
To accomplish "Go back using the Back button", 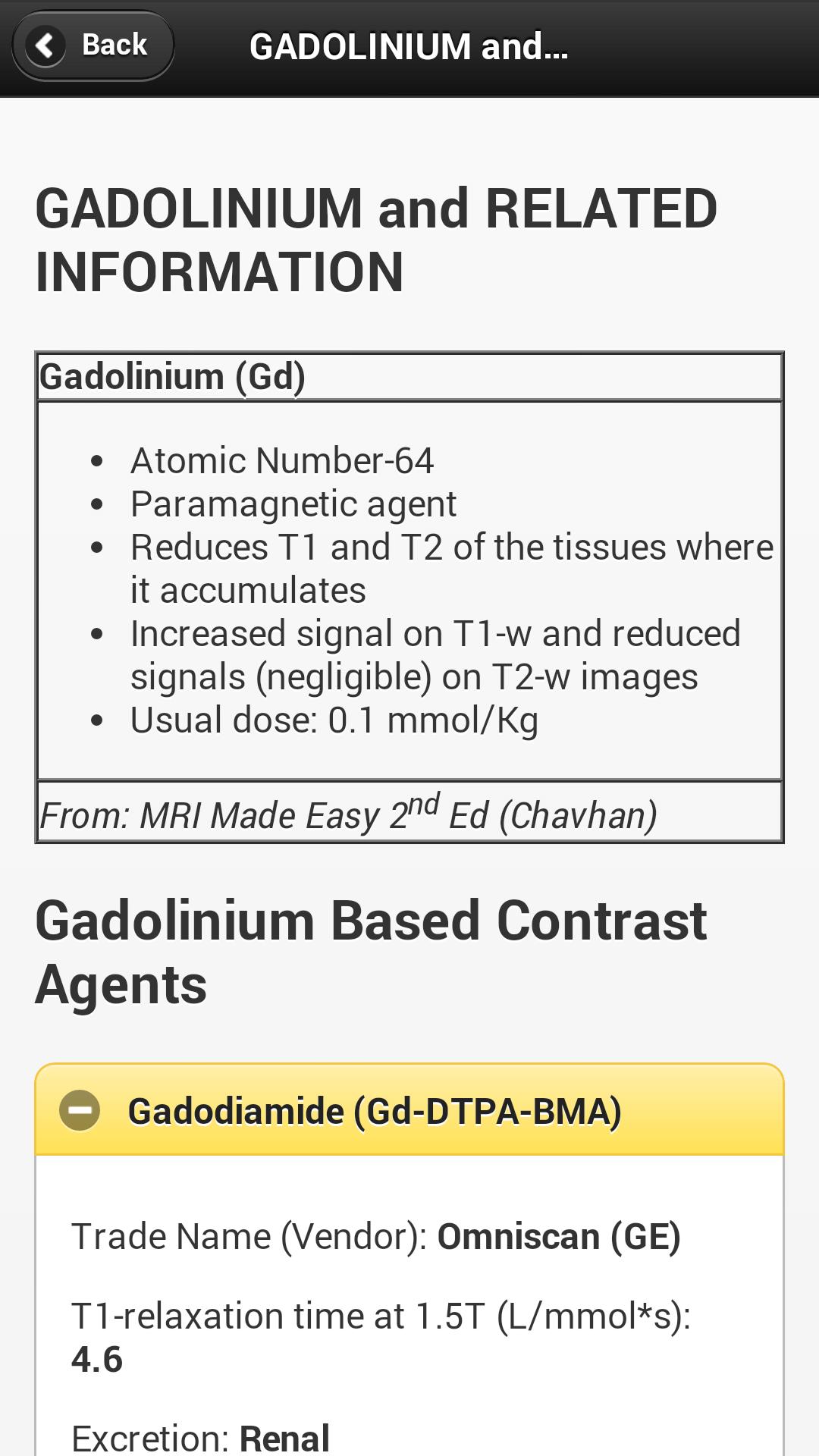I will tap(93, 45).
